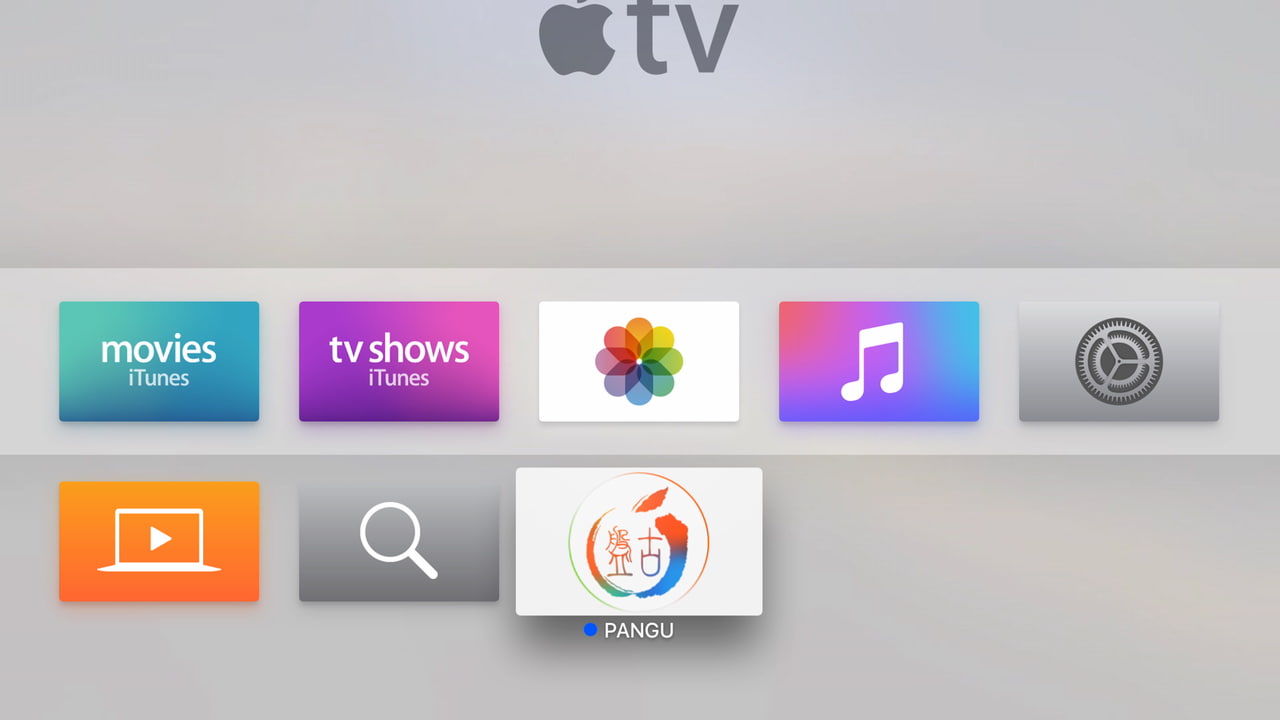
Task: Open the iTunes movies app
Action: [159, 361]
